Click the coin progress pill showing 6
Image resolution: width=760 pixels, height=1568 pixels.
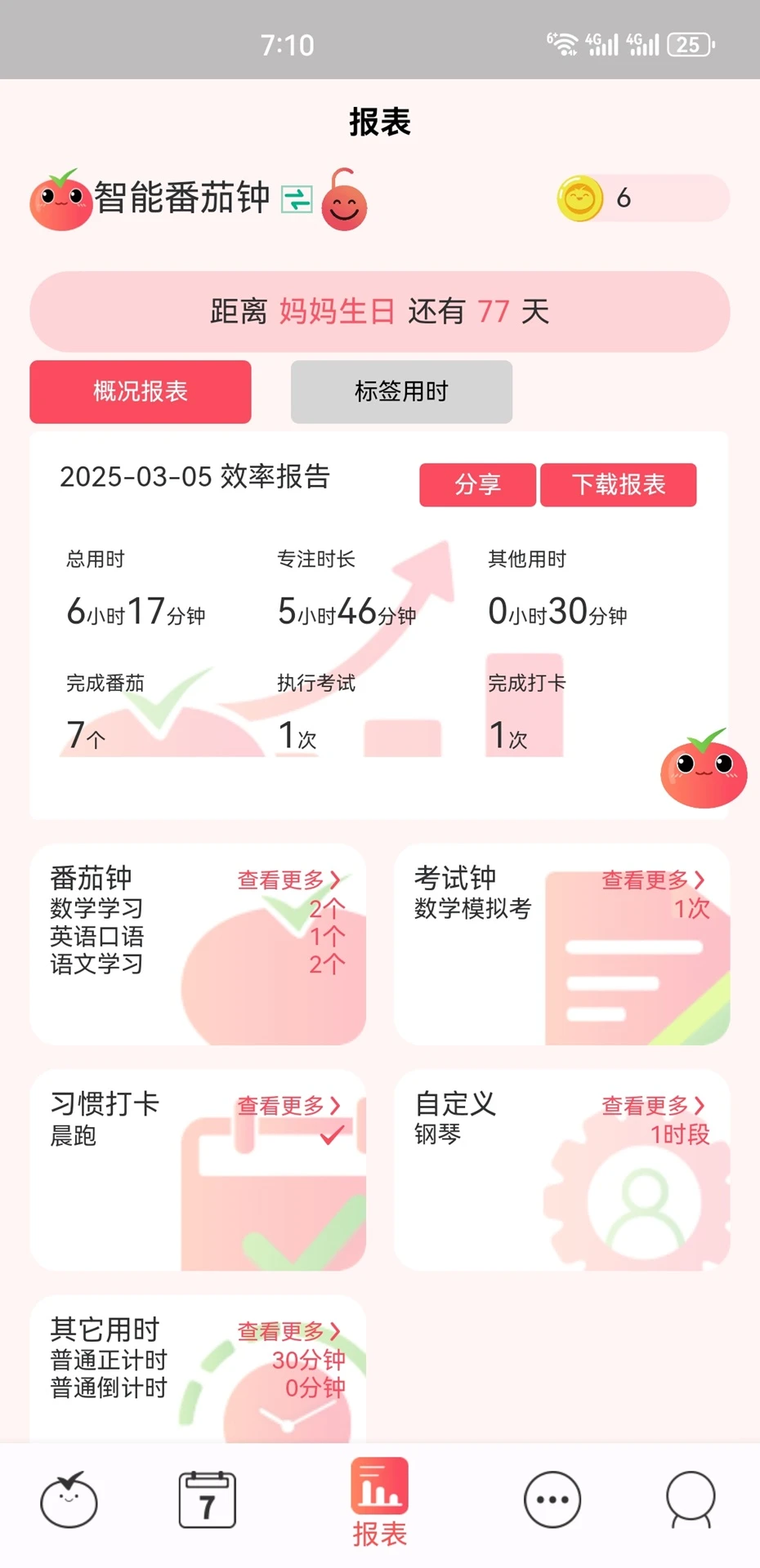click(x=641, y=198)
